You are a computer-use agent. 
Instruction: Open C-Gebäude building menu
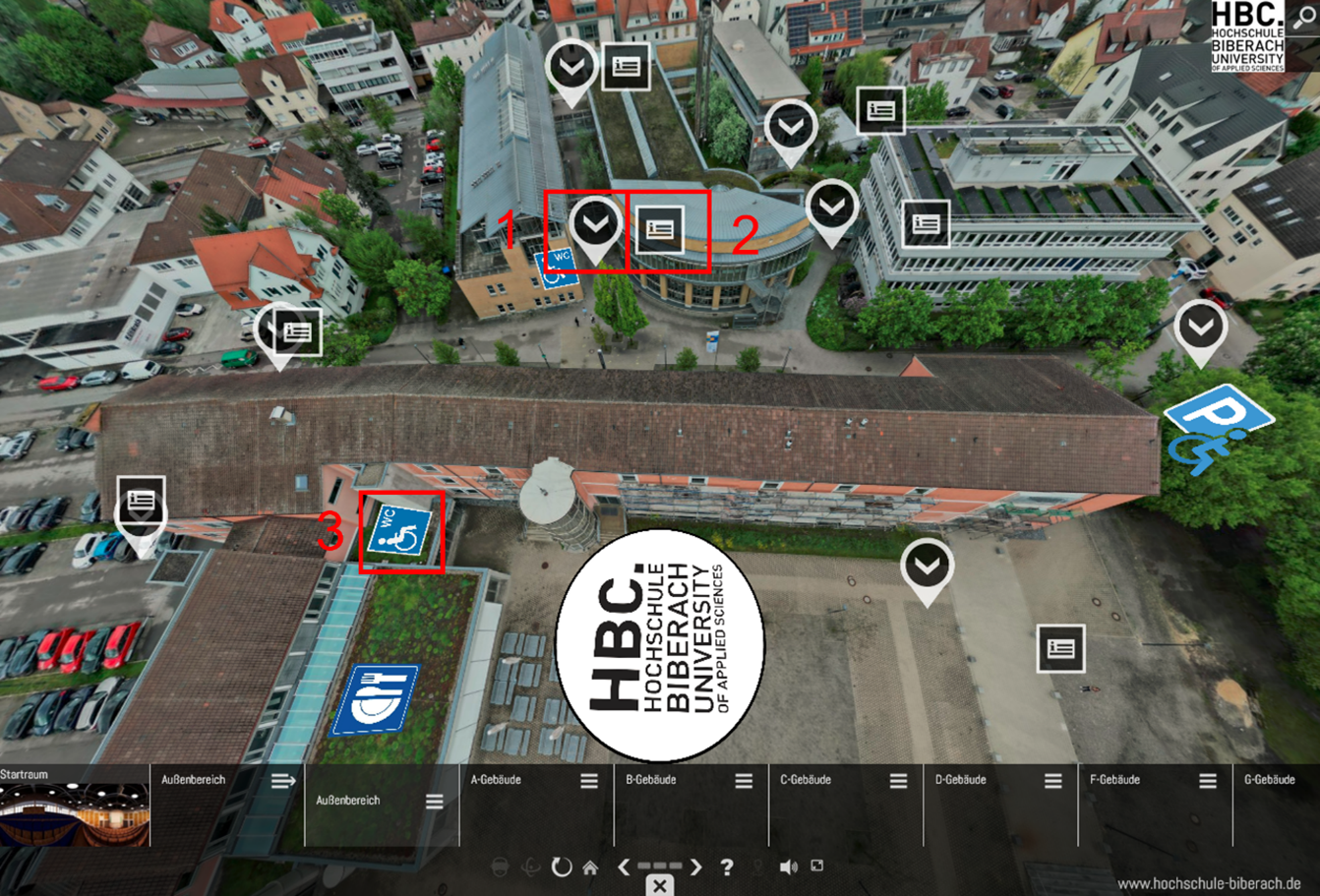point(898,781)
